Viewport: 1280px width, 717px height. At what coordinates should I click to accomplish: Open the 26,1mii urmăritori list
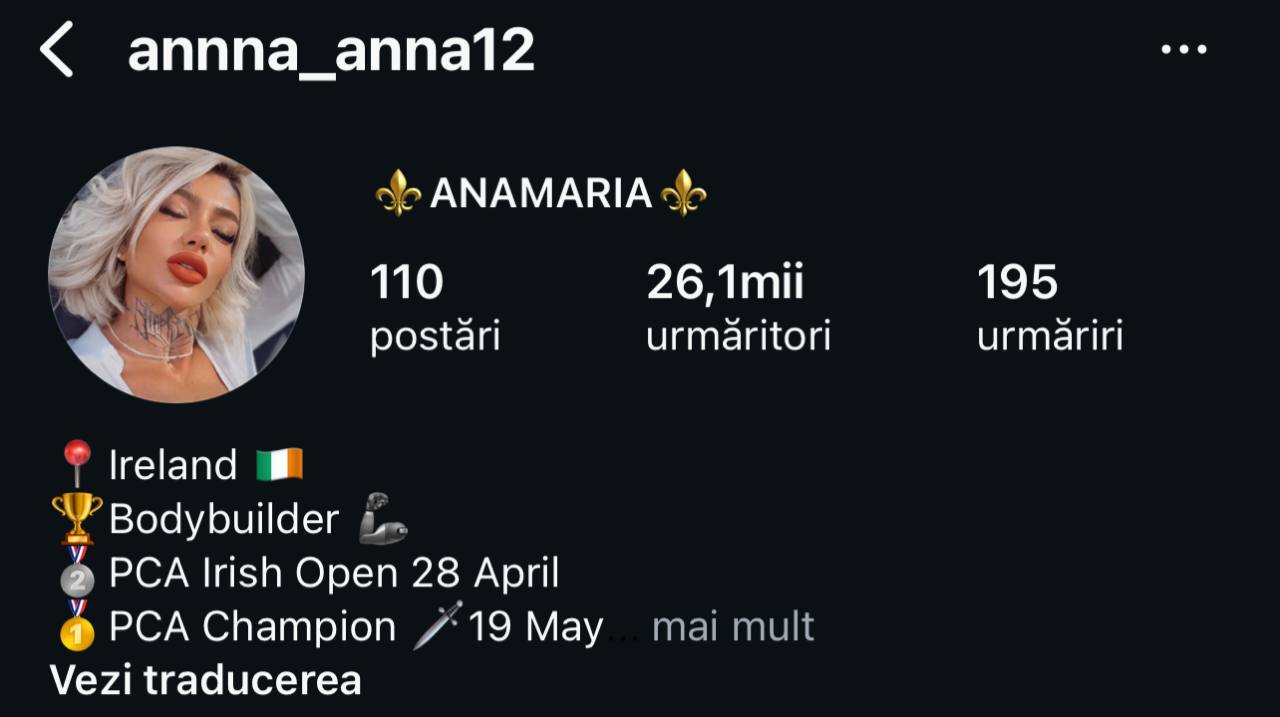(x=738, y=309)
